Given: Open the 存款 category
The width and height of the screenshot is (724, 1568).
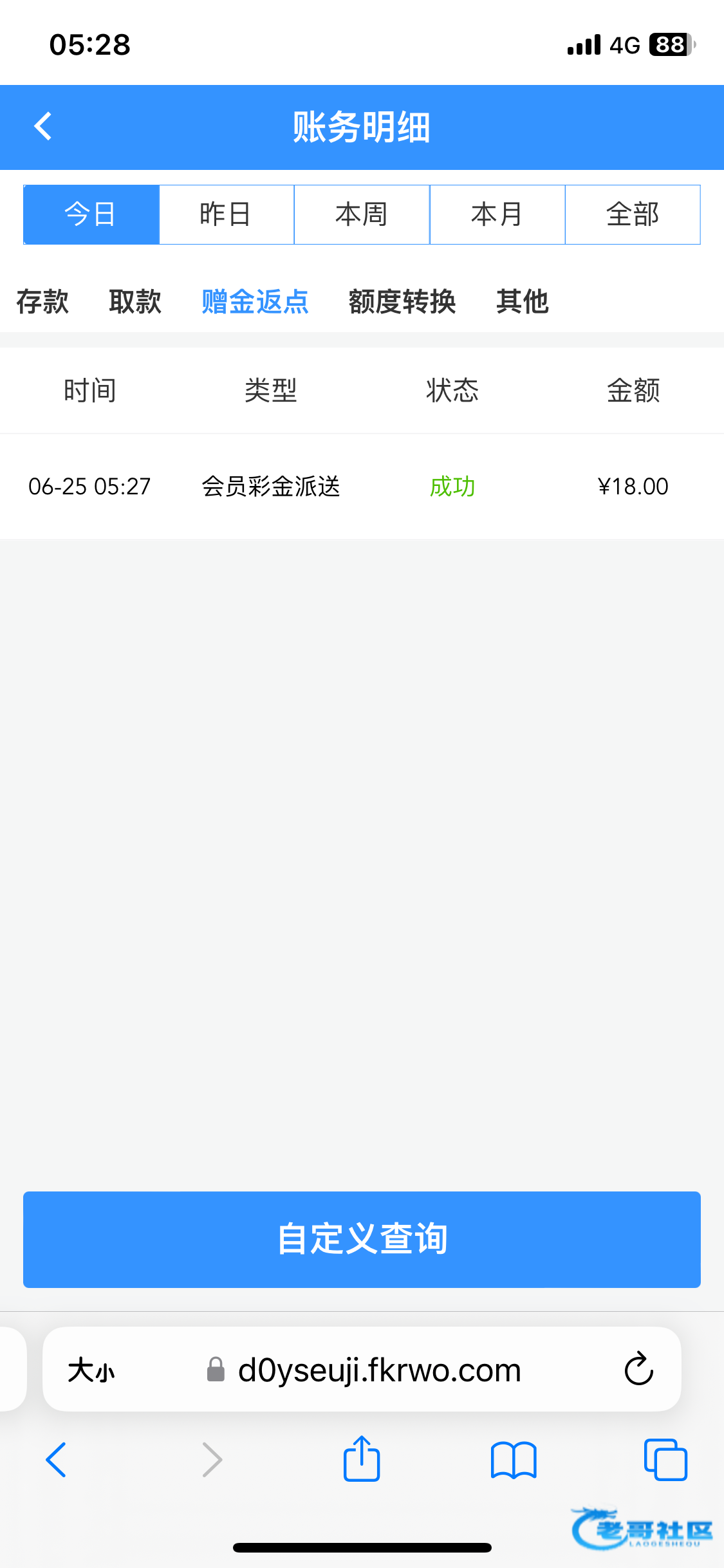Looking at the screenshot, I should [x=42, y=301].
